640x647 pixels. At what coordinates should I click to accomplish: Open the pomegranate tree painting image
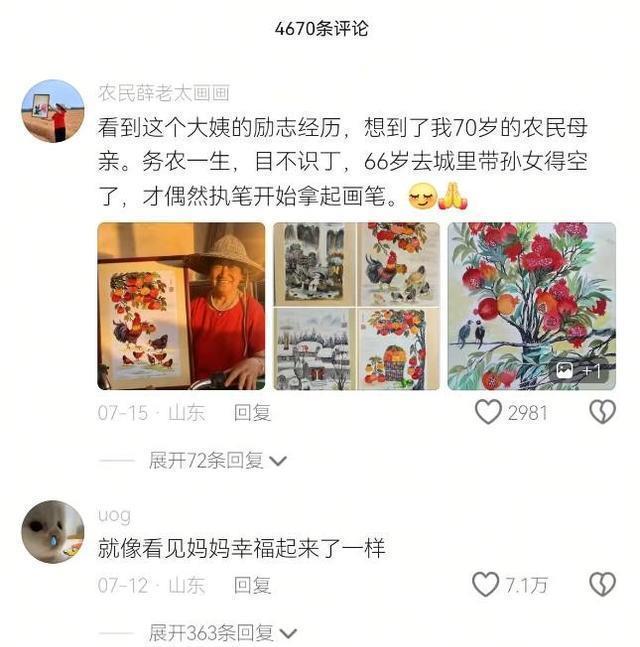[531, 306]
